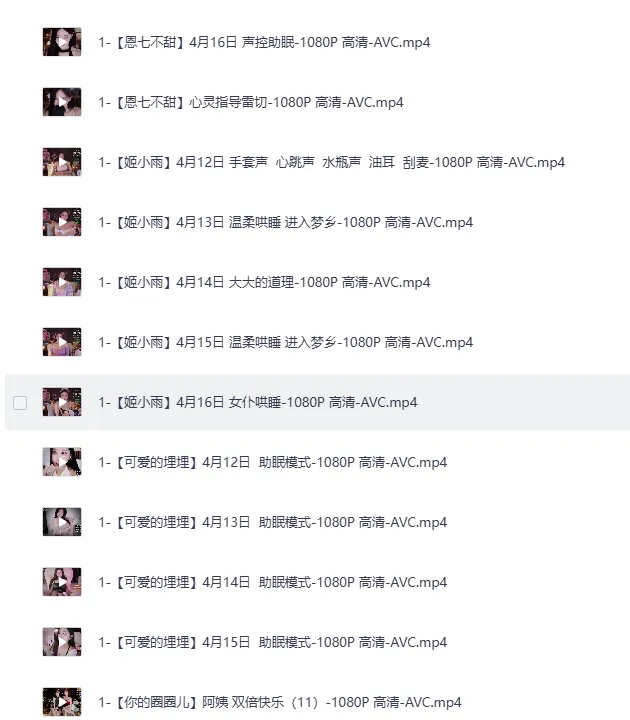
Task: Open 姬小雨 4月16日 女仆哄睡 file
Action: tap(257, 402)
